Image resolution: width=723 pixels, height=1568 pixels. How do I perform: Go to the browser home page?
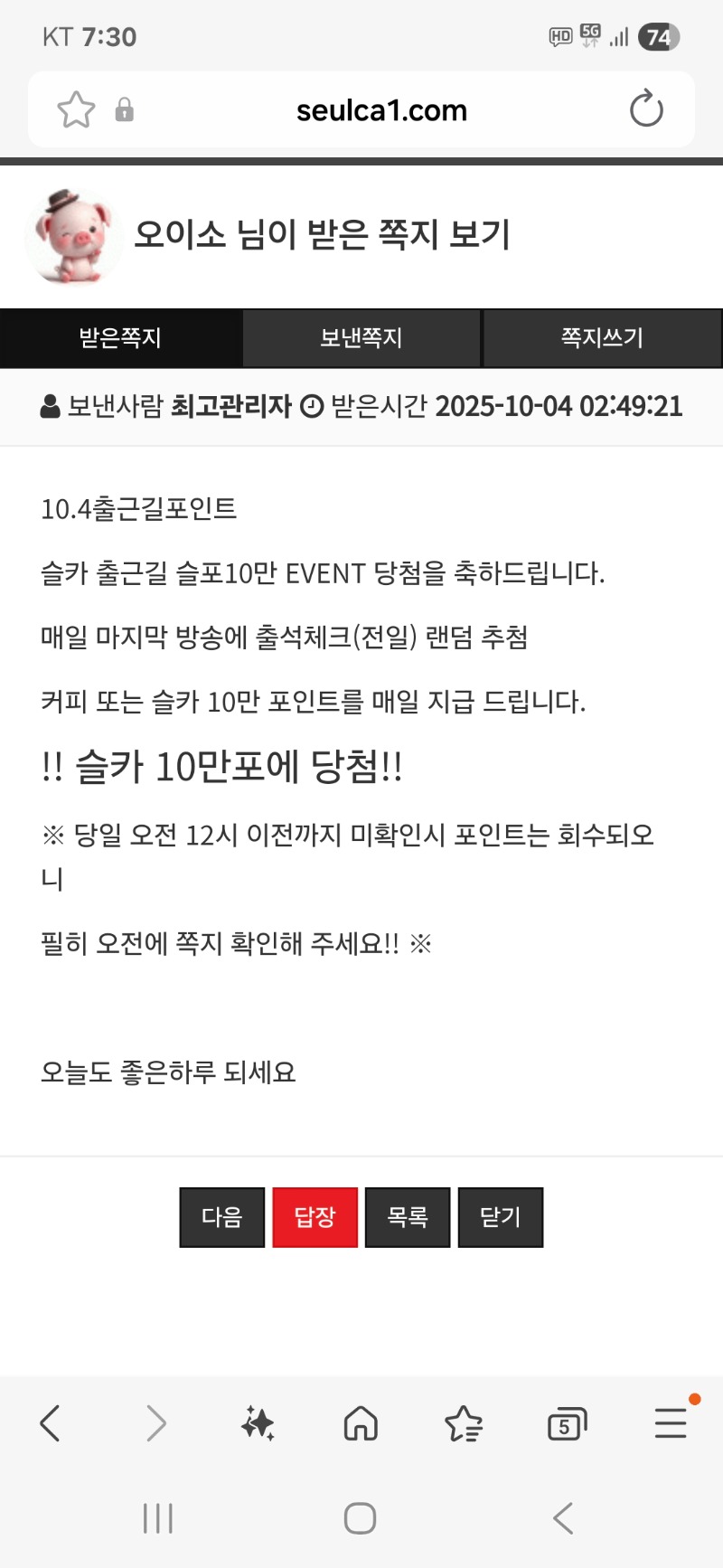(x=361, y=1423)
